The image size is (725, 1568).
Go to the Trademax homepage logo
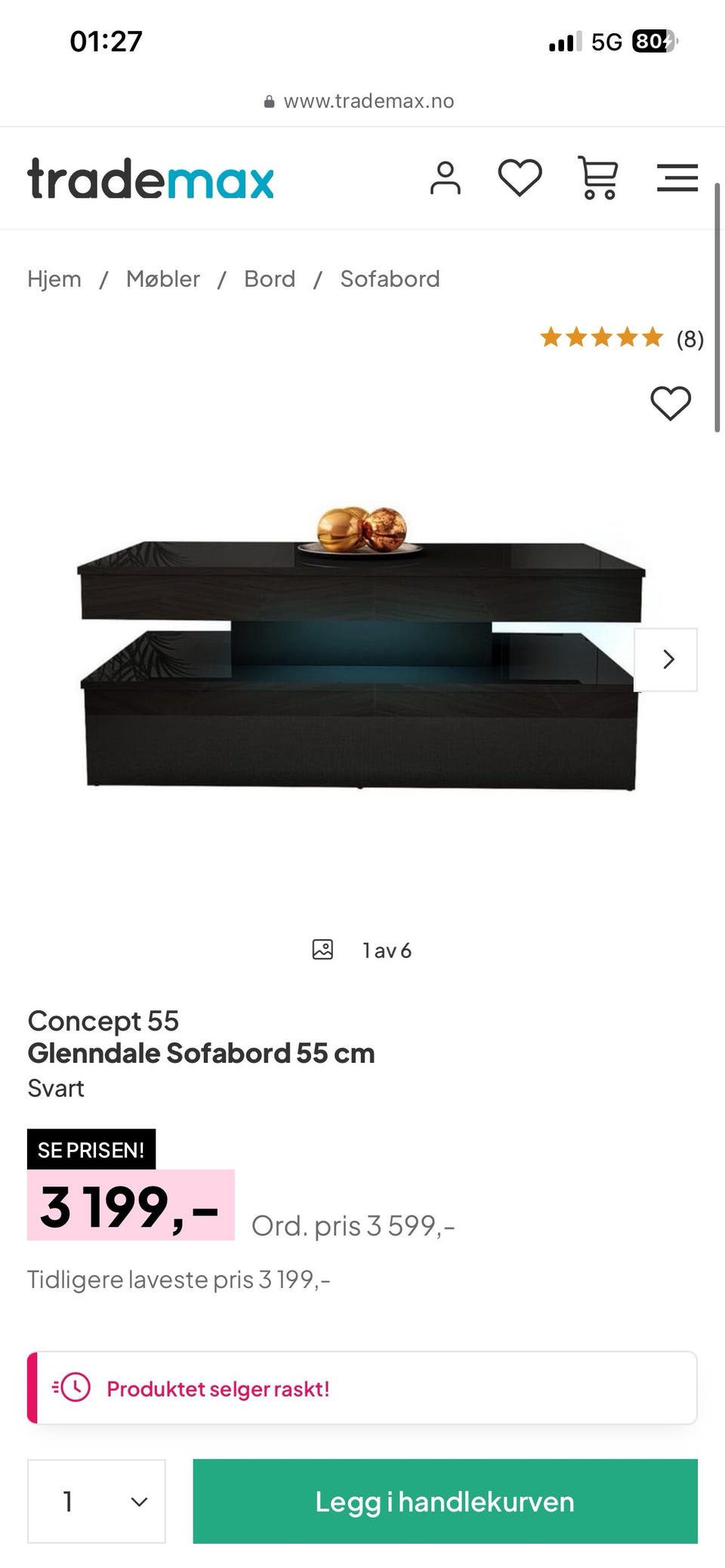151,179
